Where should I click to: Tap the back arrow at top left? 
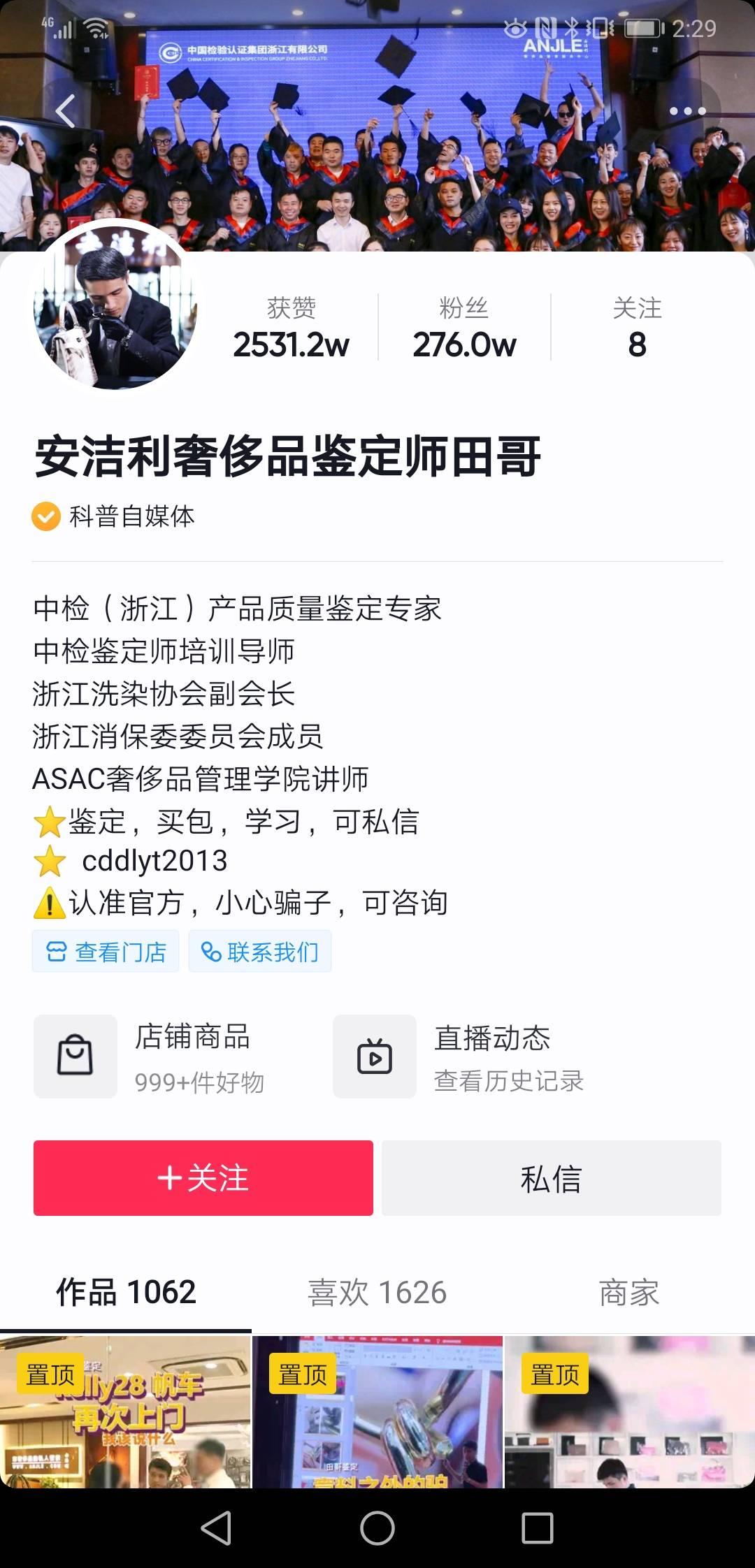tap(64, 112)
